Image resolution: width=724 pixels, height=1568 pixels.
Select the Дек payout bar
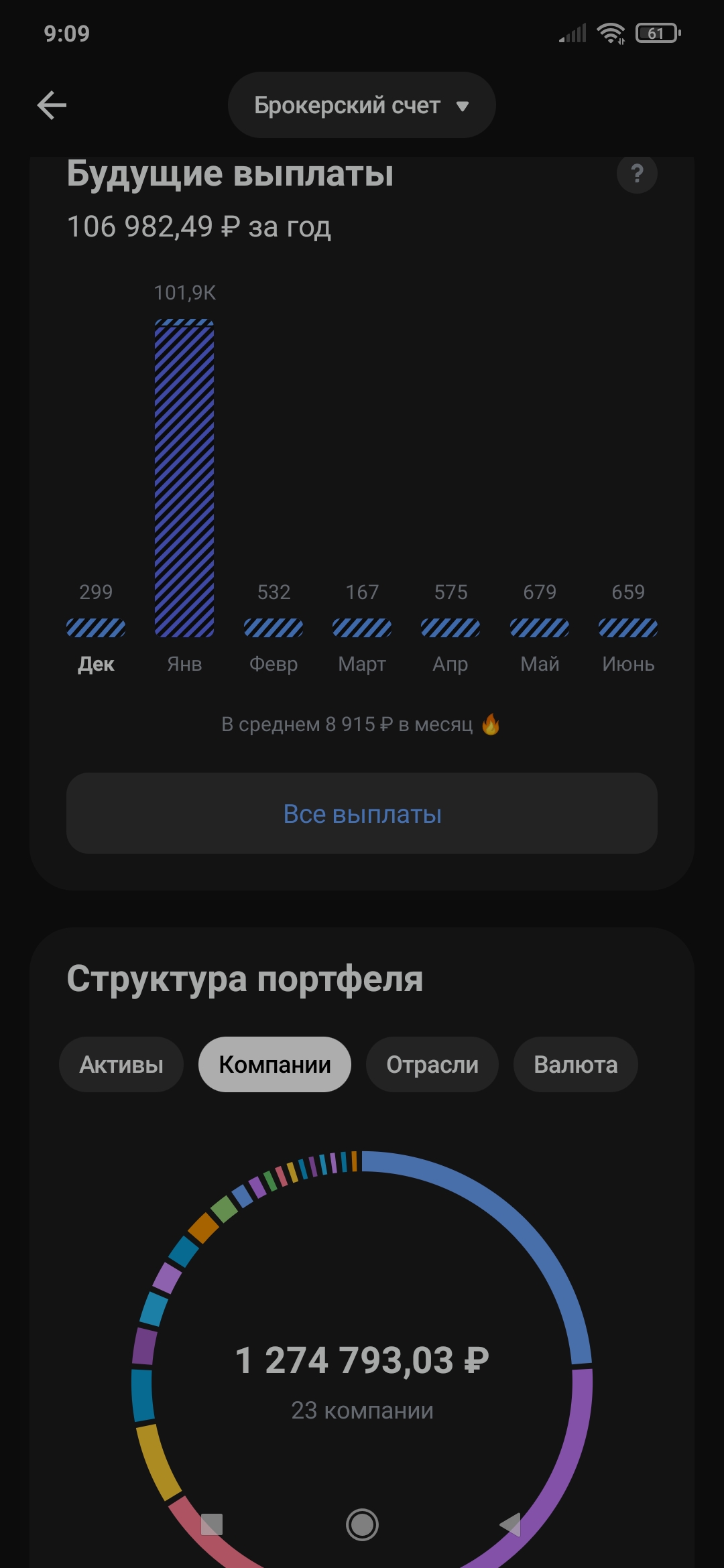click(x=96, y=628)
